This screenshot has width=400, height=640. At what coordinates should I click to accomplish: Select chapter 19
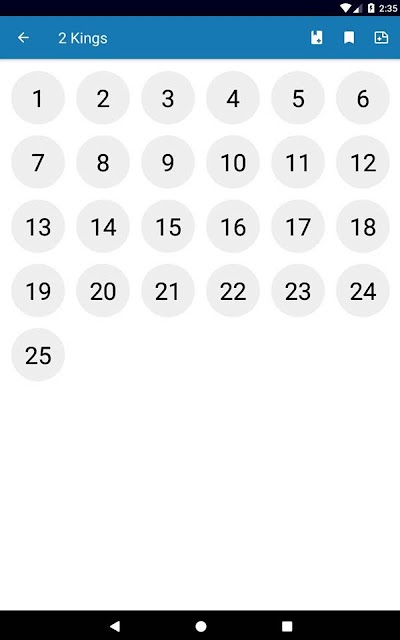tap(38, 291)
